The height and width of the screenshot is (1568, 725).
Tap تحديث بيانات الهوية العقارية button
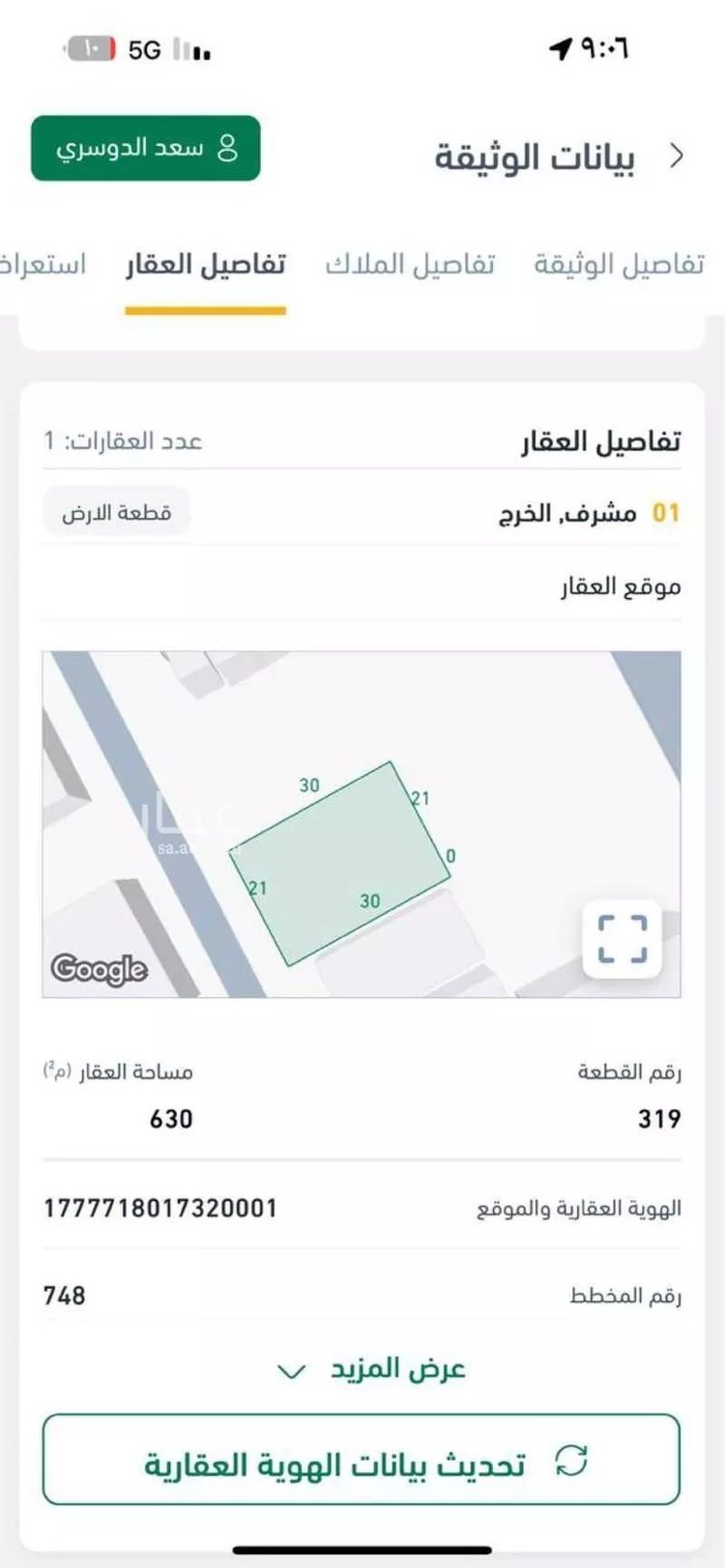pos(362,1461)
